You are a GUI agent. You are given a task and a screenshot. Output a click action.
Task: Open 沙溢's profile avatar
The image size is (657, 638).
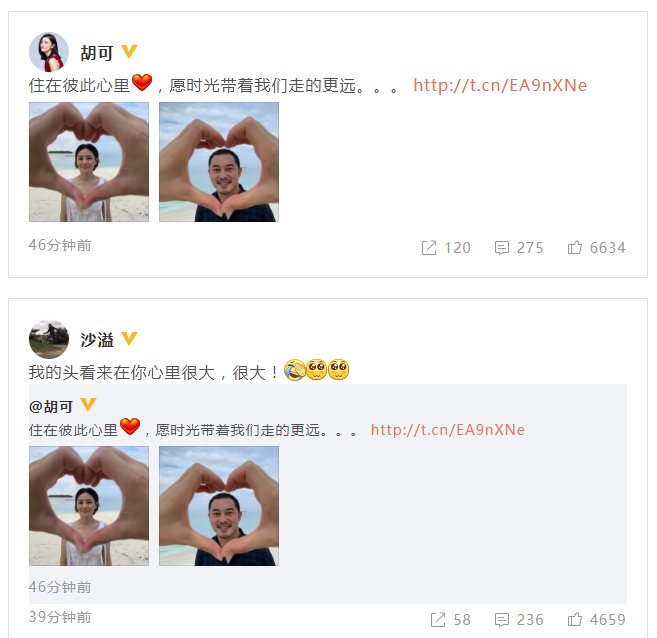coord(49,339)
